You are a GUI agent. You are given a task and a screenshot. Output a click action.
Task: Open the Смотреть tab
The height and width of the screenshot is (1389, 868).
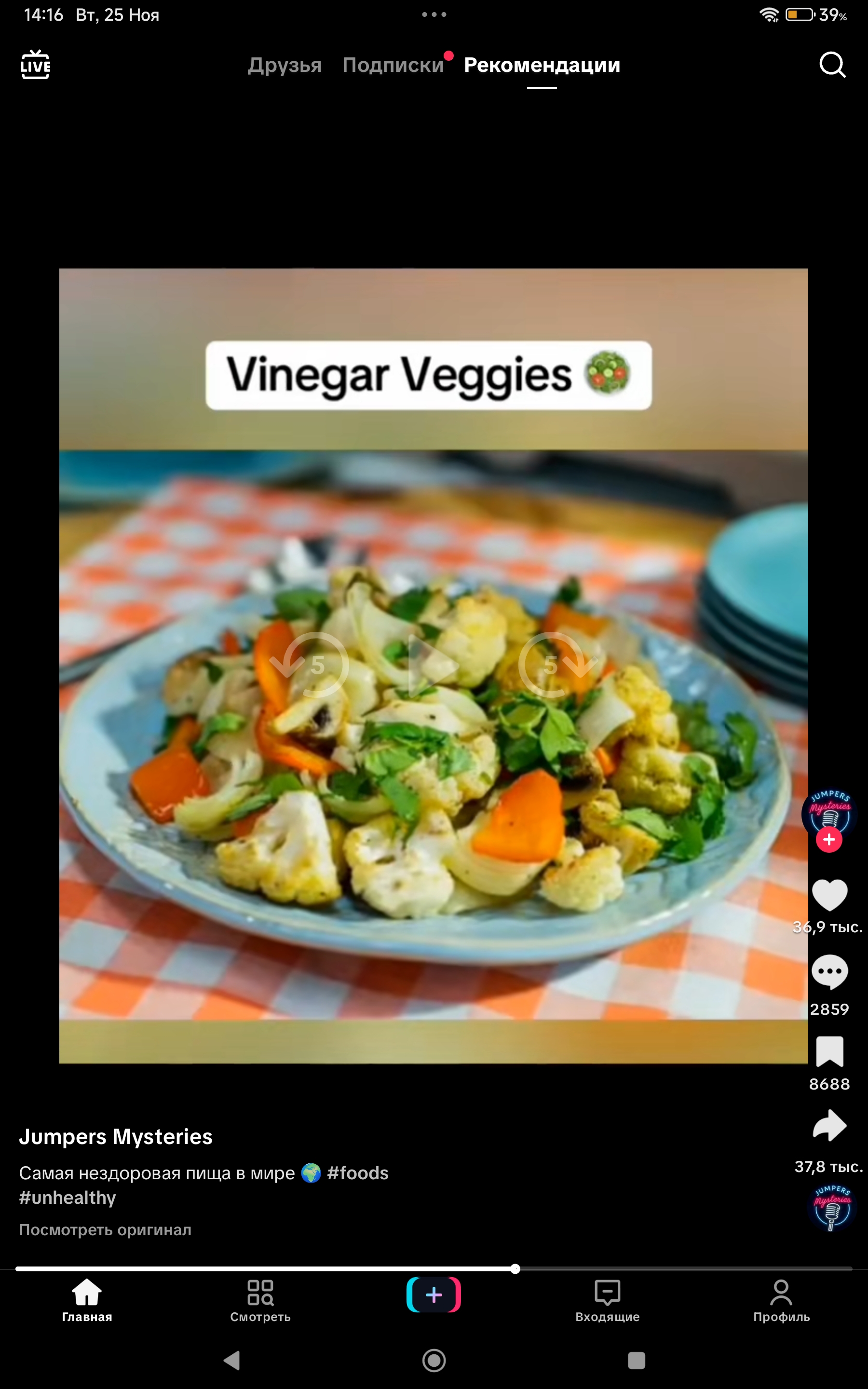[260, 1301]
